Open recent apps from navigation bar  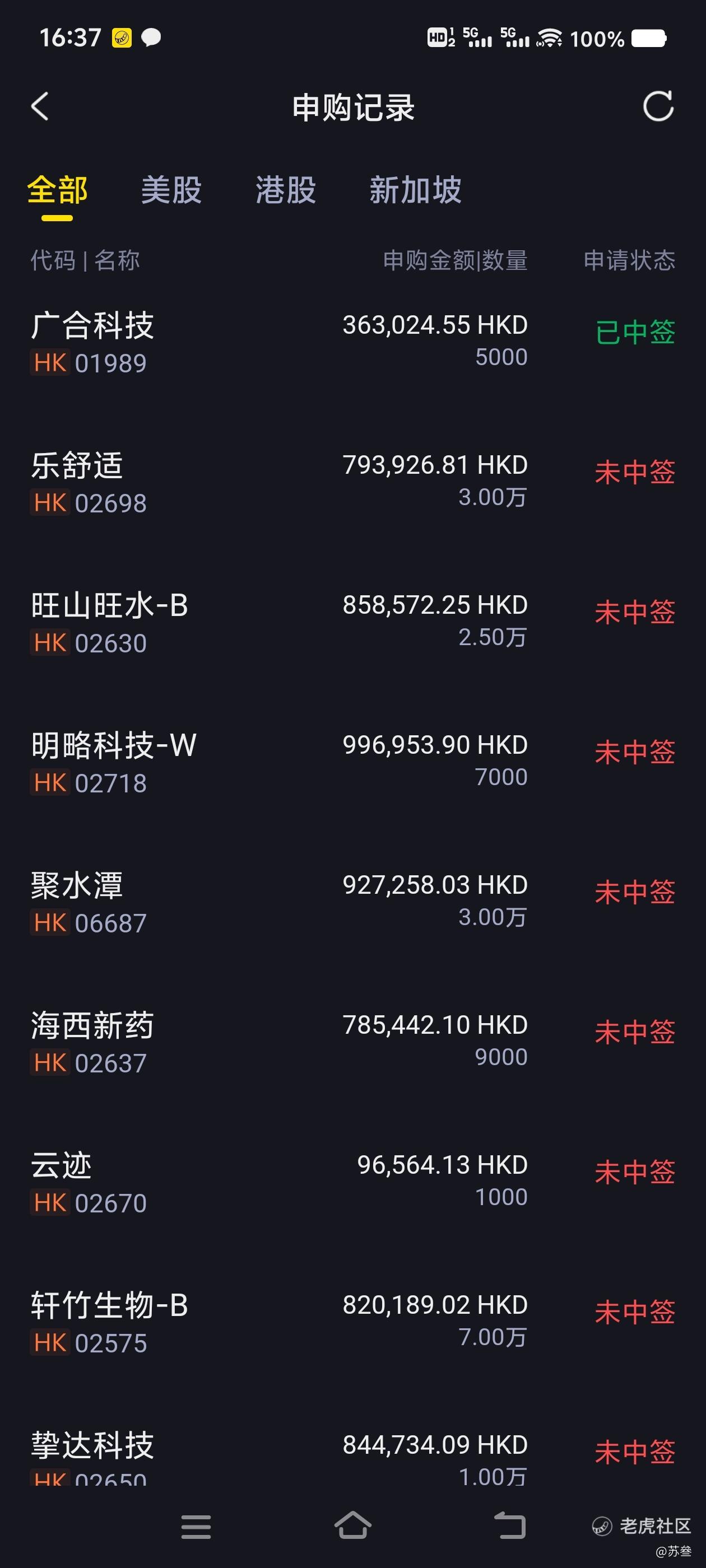[196, 1526]
